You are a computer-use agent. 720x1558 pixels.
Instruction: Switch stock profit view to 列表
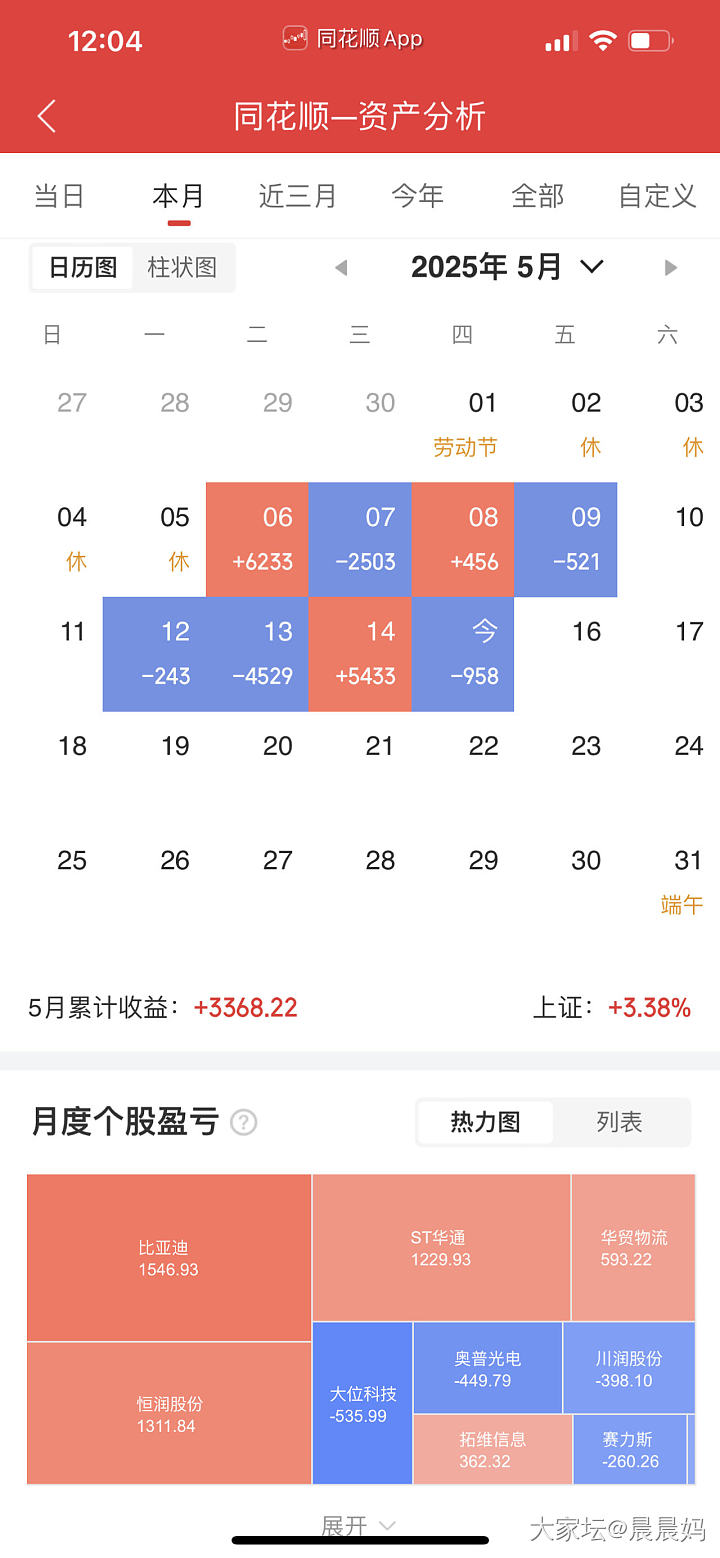(619, 1122)
